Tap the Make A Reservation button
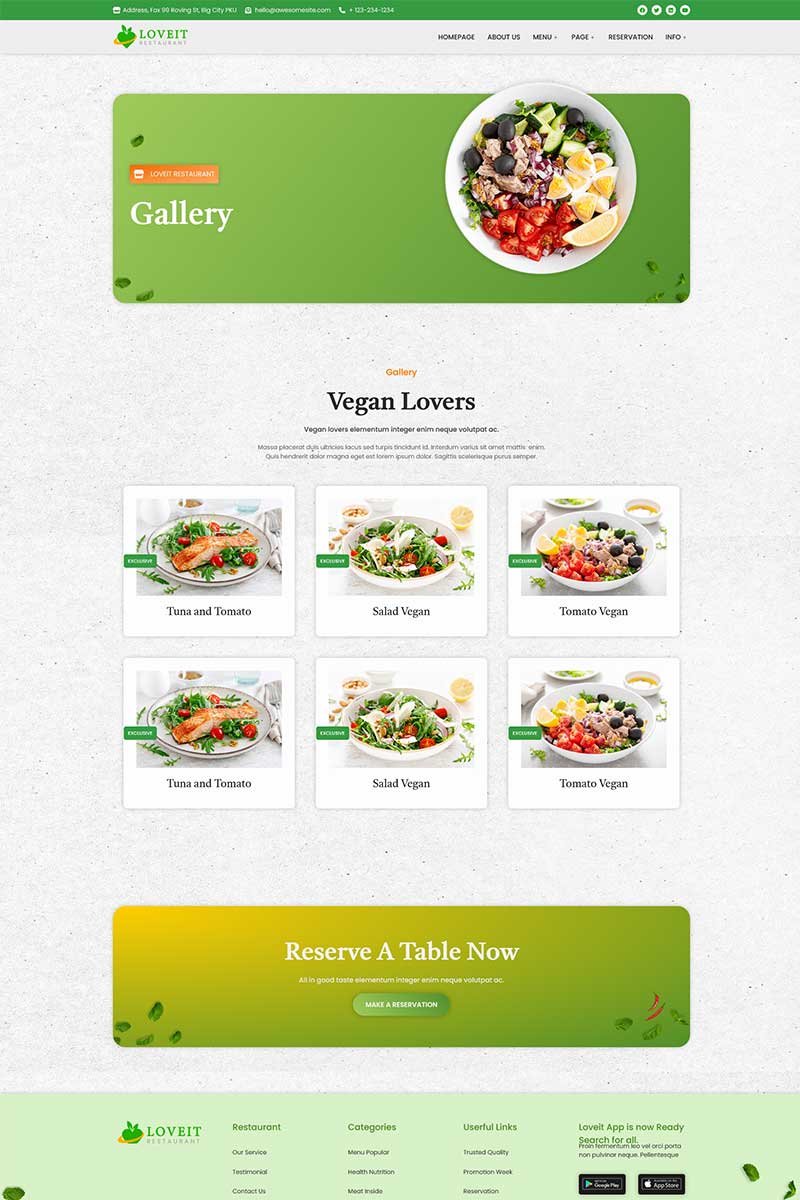The image size is (800, 1200). tap(401, 1004)
